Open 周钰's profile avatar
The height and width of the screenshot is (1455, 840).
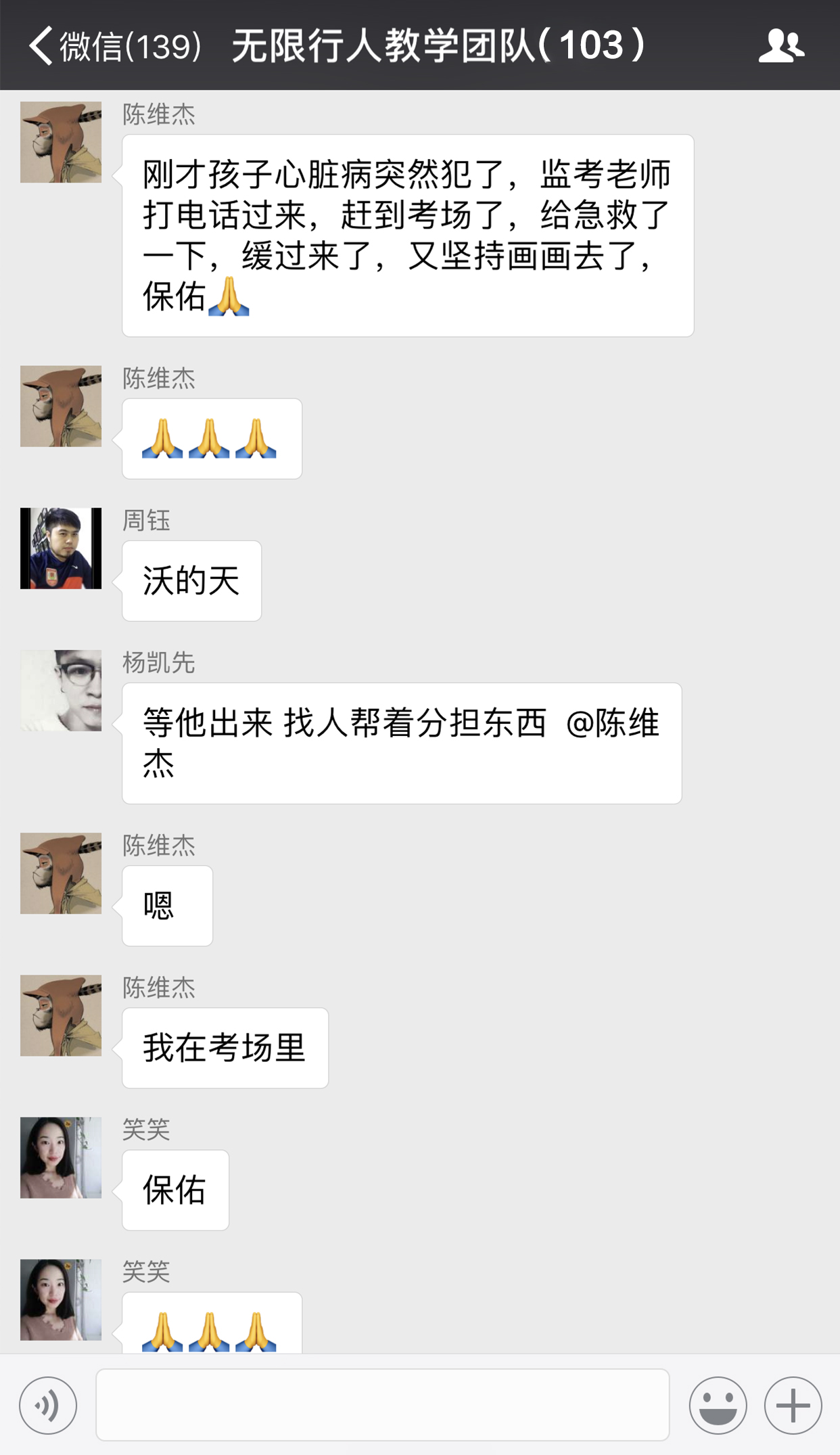pyautogui.click(x=61, y=549)
